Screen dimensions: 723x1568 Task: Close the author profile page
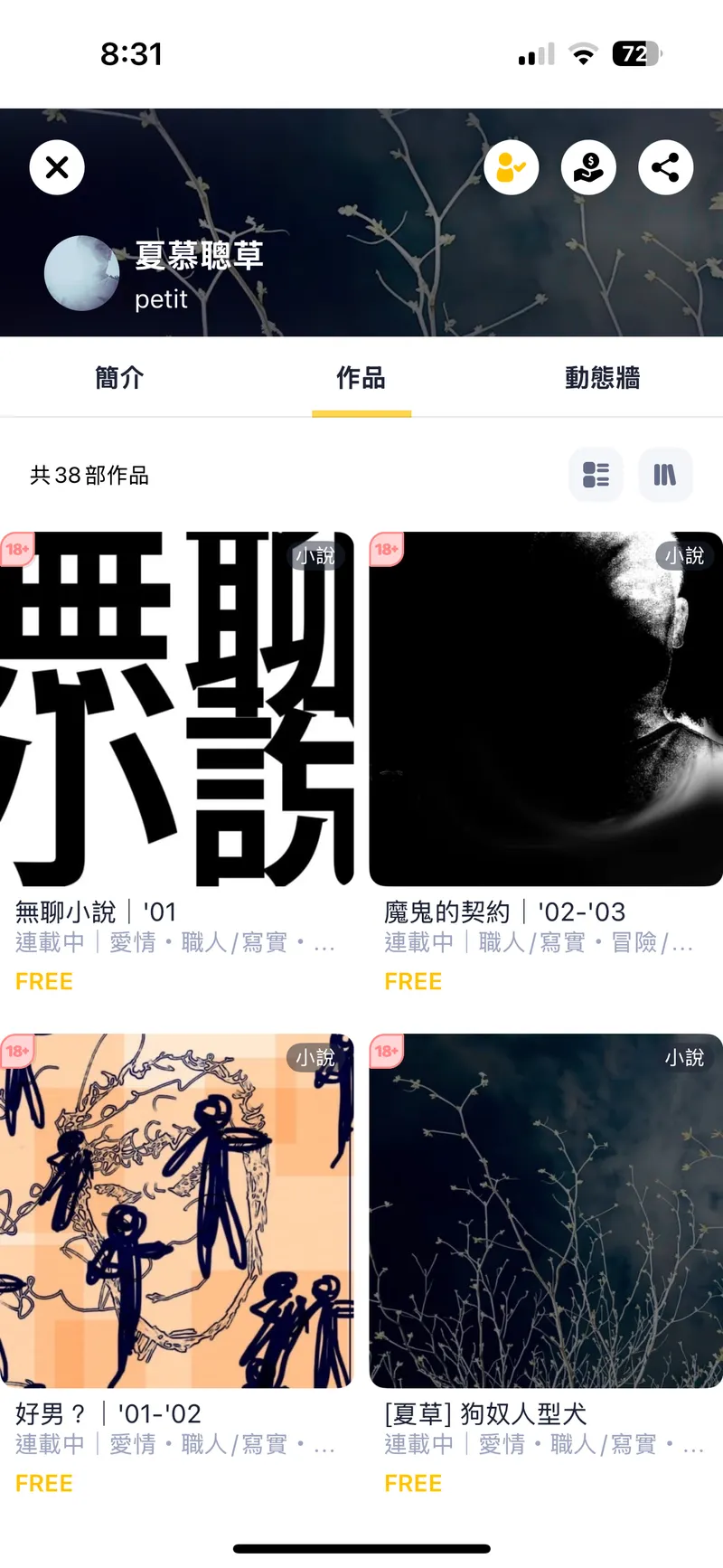(57, 167)
